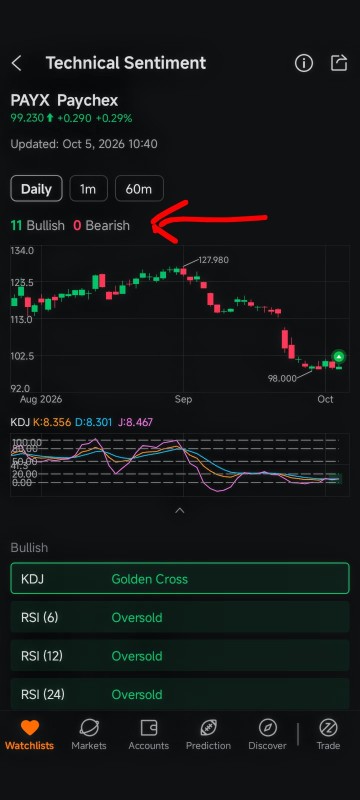Select the Daily timeframe
Viewport: 360px width, 800px height.
pos(36,189)
